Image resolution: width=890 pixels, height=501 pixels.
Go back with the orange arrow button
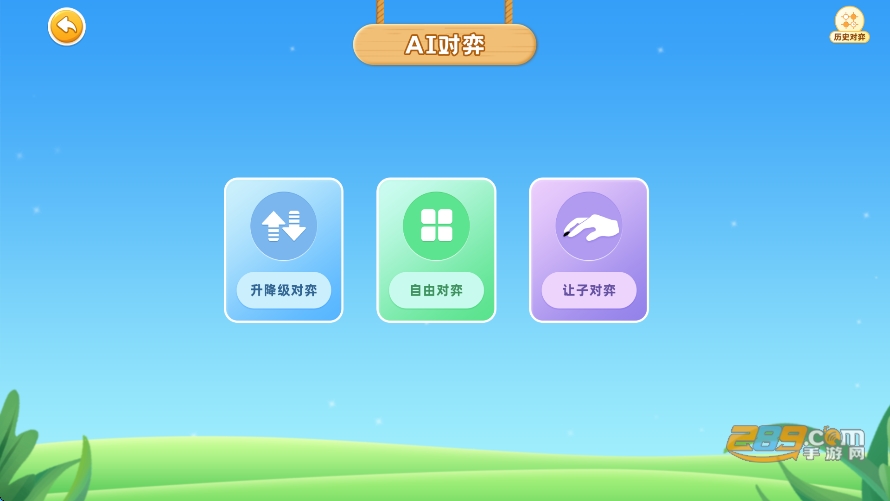click(x=67, y=27)
